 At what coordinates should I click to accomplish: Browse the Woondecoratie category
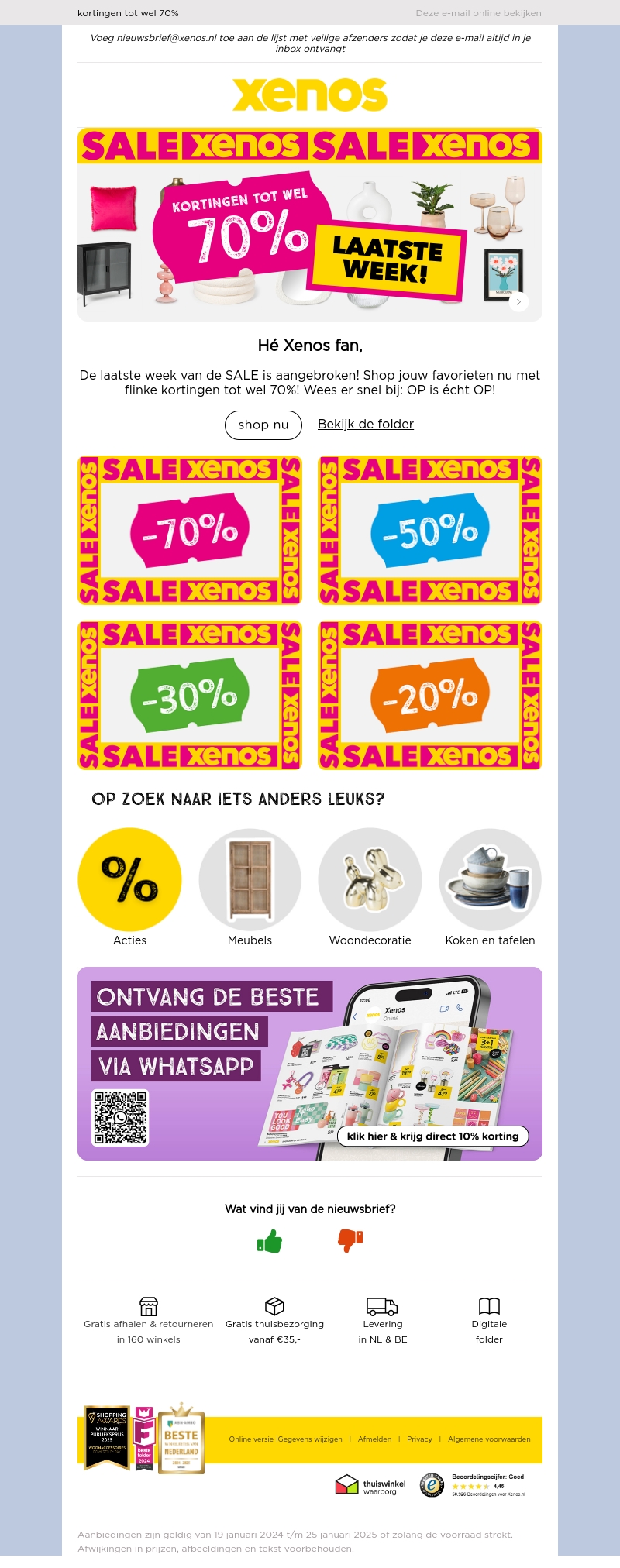click(x=370, y=880)
